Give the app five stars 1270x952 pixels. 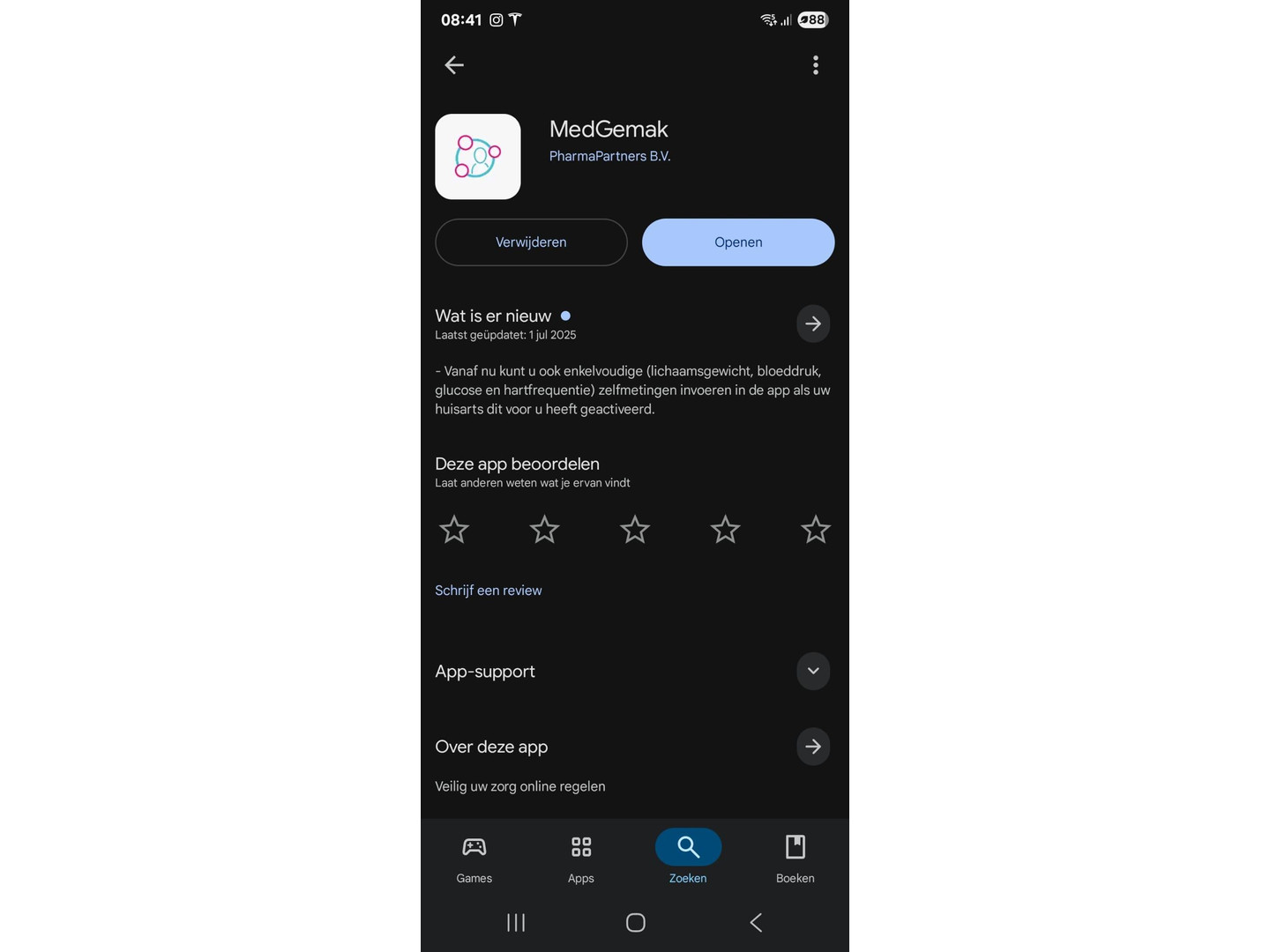pyautogui.click(x=815, y=530)
